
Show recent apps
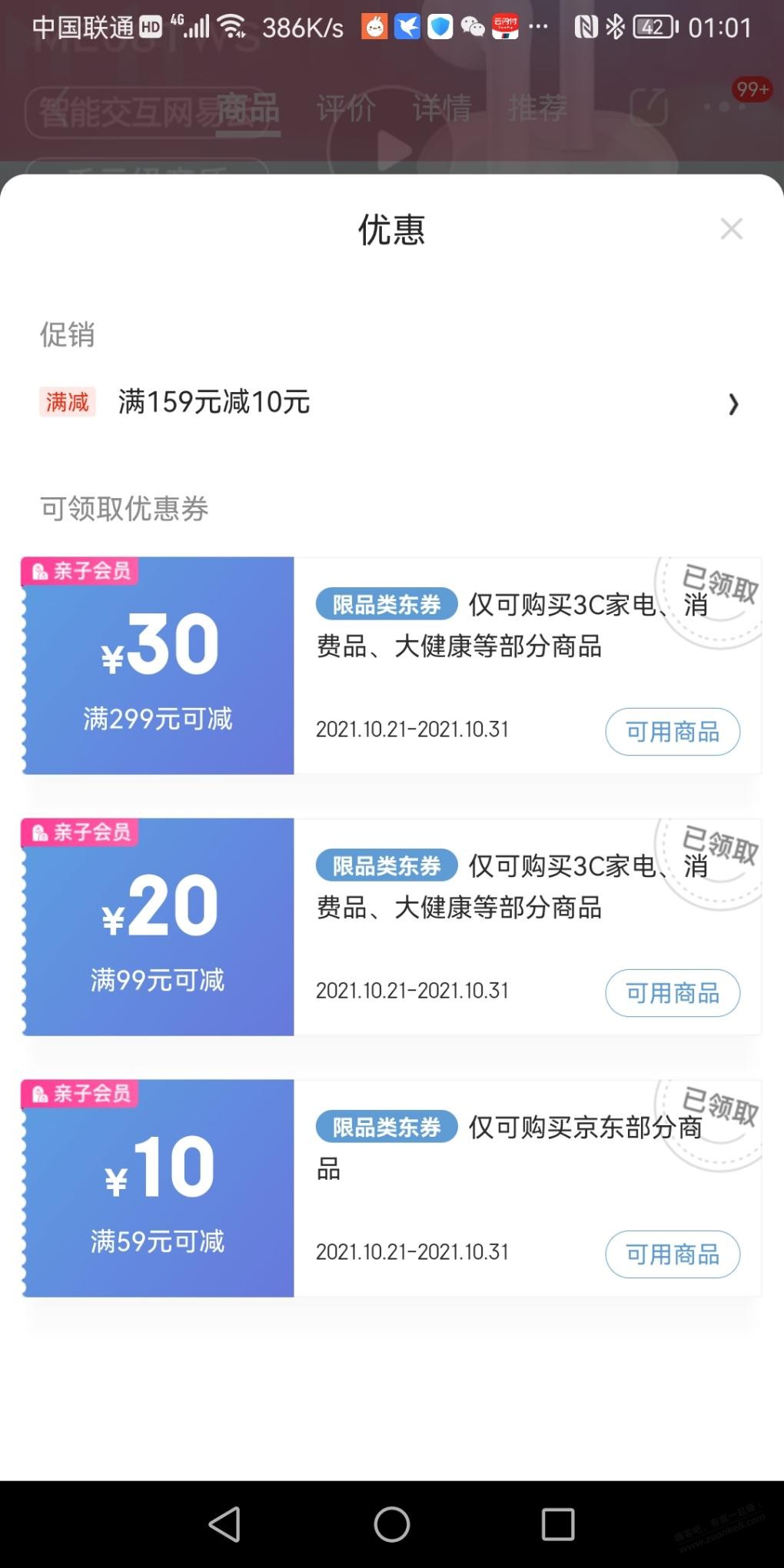click(x=558, y=1524)
